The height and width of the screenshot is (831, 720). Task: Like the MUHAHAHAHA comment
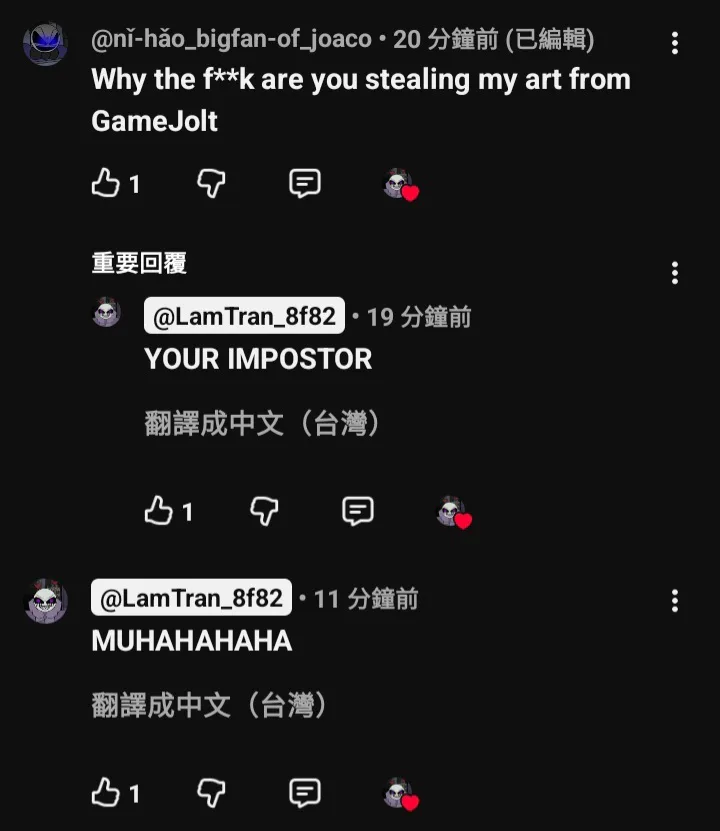pyautogui.click(x=106, y=794)
